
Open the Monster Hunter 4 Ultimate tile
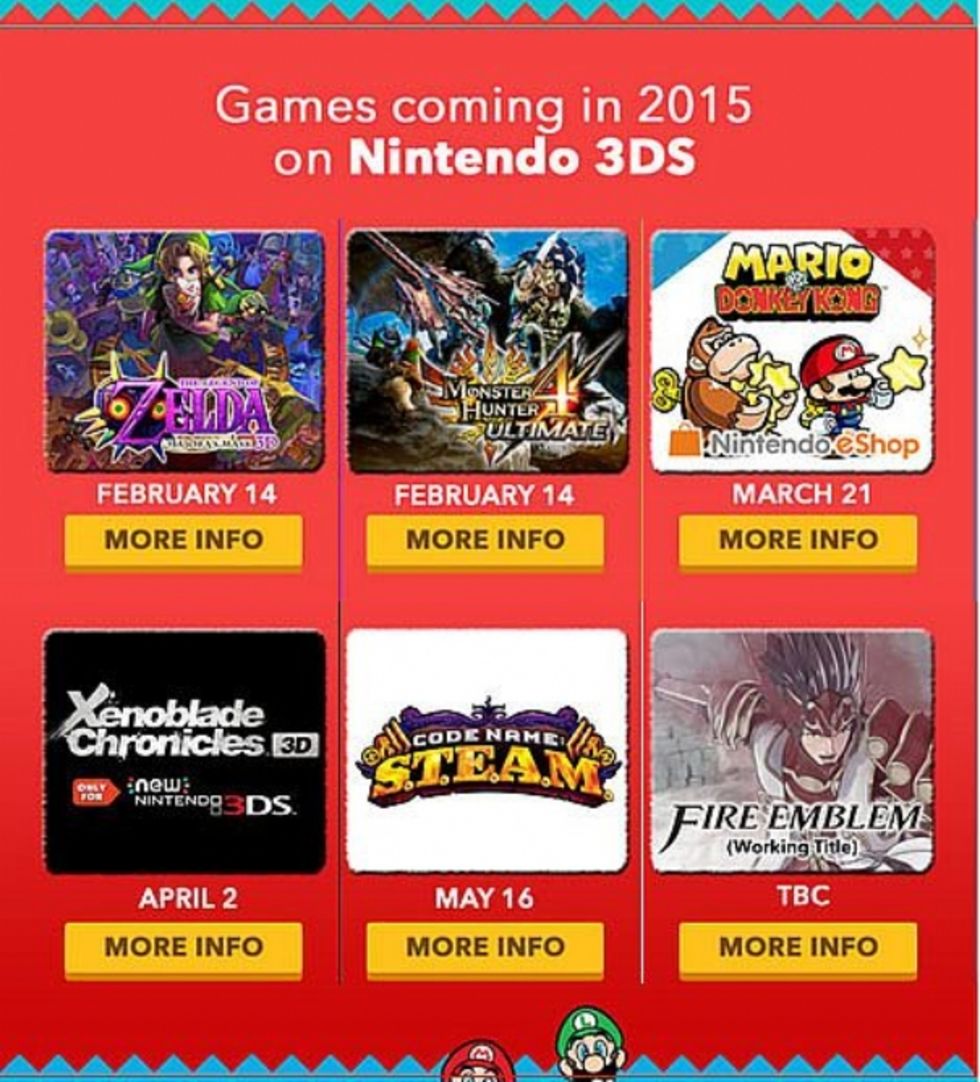(487, 350)
